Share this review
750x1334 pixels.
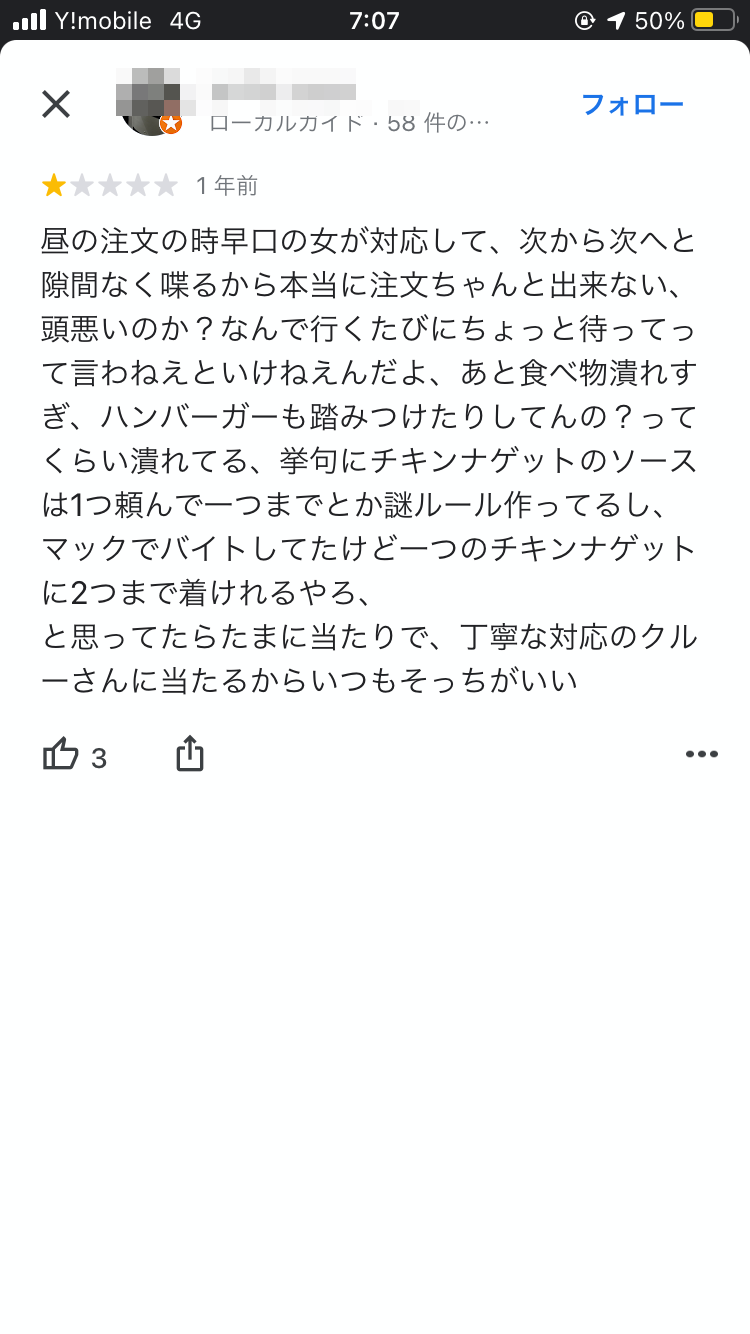coord(190,754)
